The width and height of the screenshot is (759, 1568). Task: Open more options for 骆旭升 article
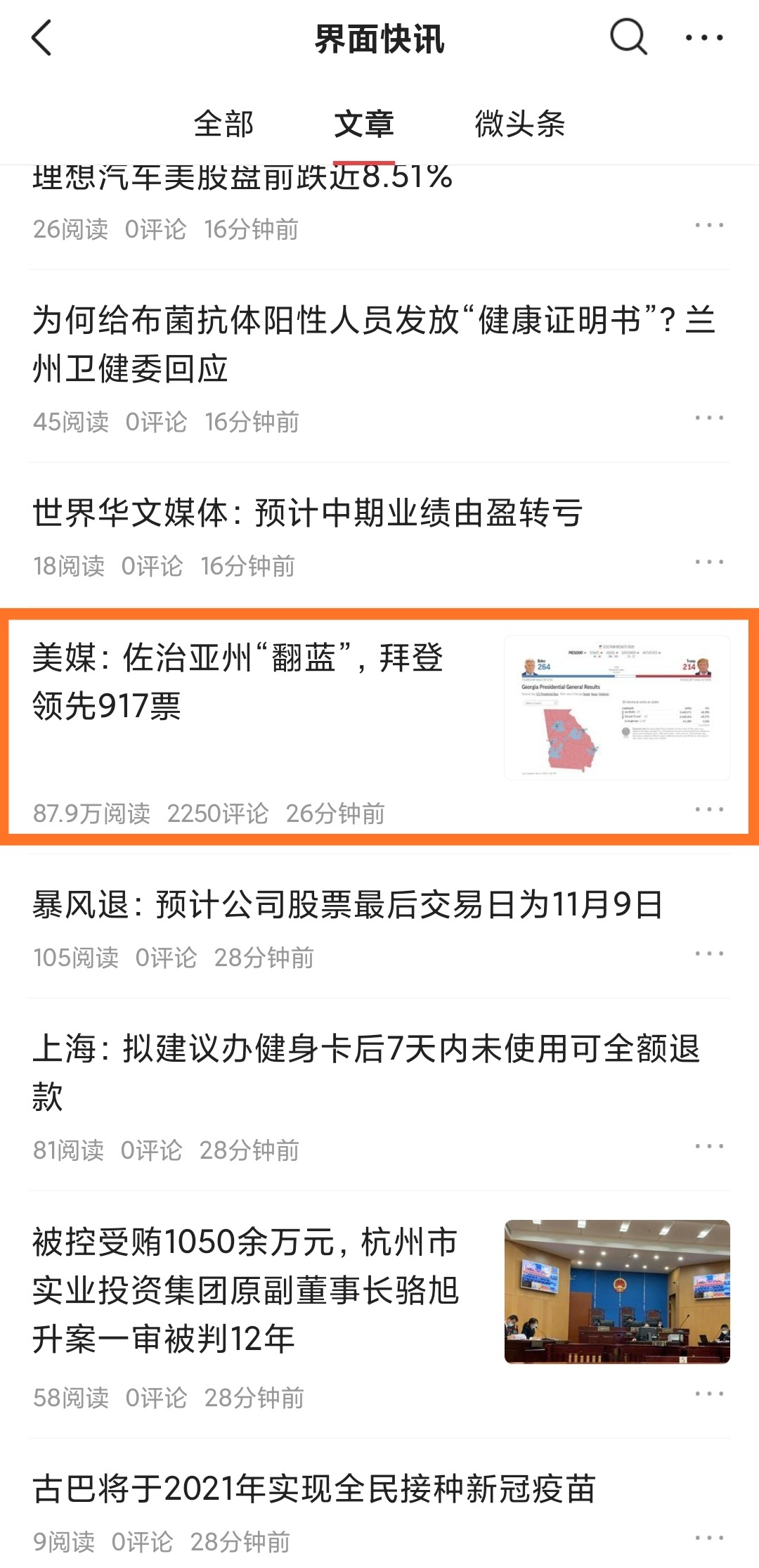[708, 1394]
